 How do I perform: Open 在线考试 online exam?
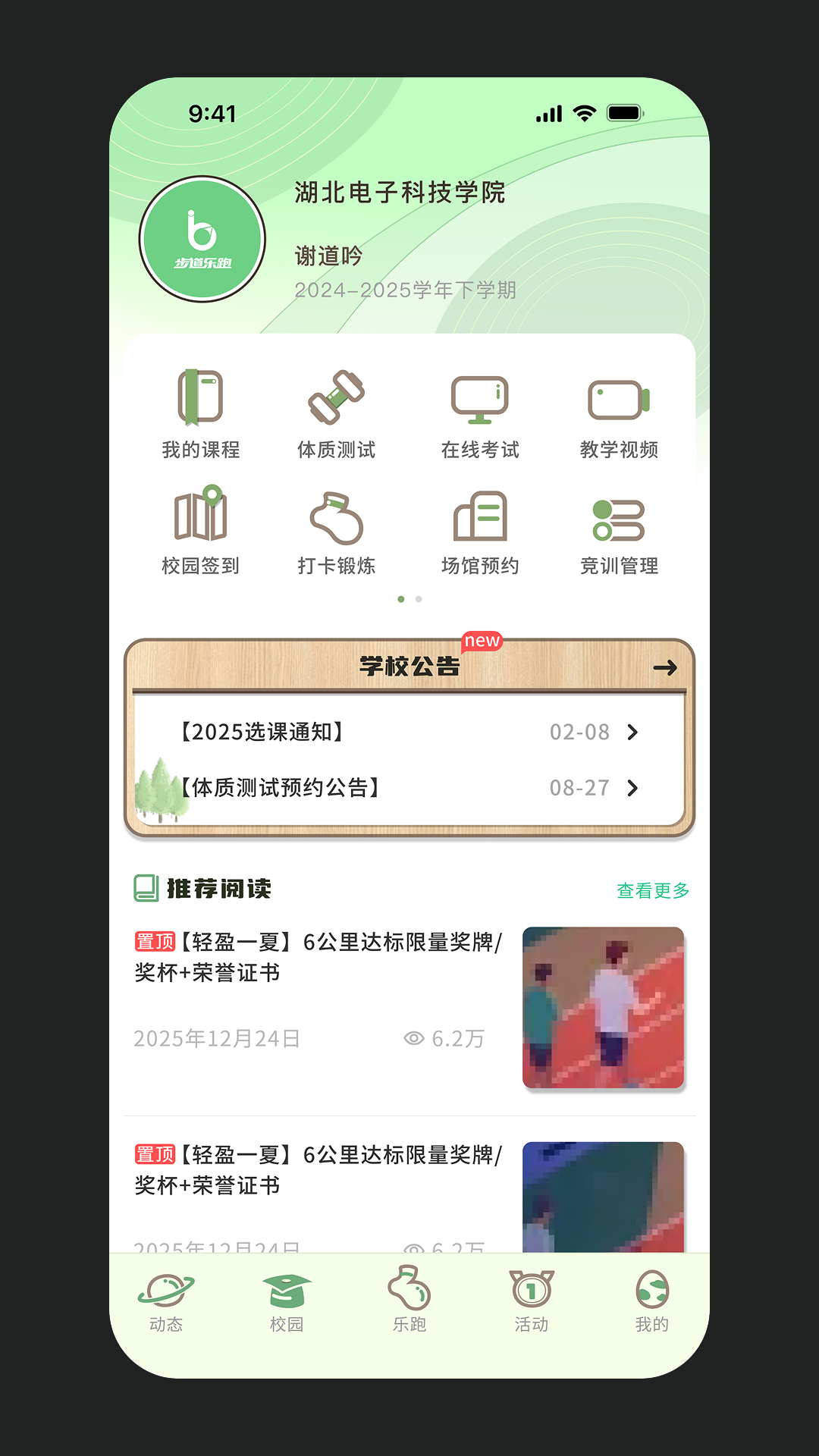click(x=480, y=414)
